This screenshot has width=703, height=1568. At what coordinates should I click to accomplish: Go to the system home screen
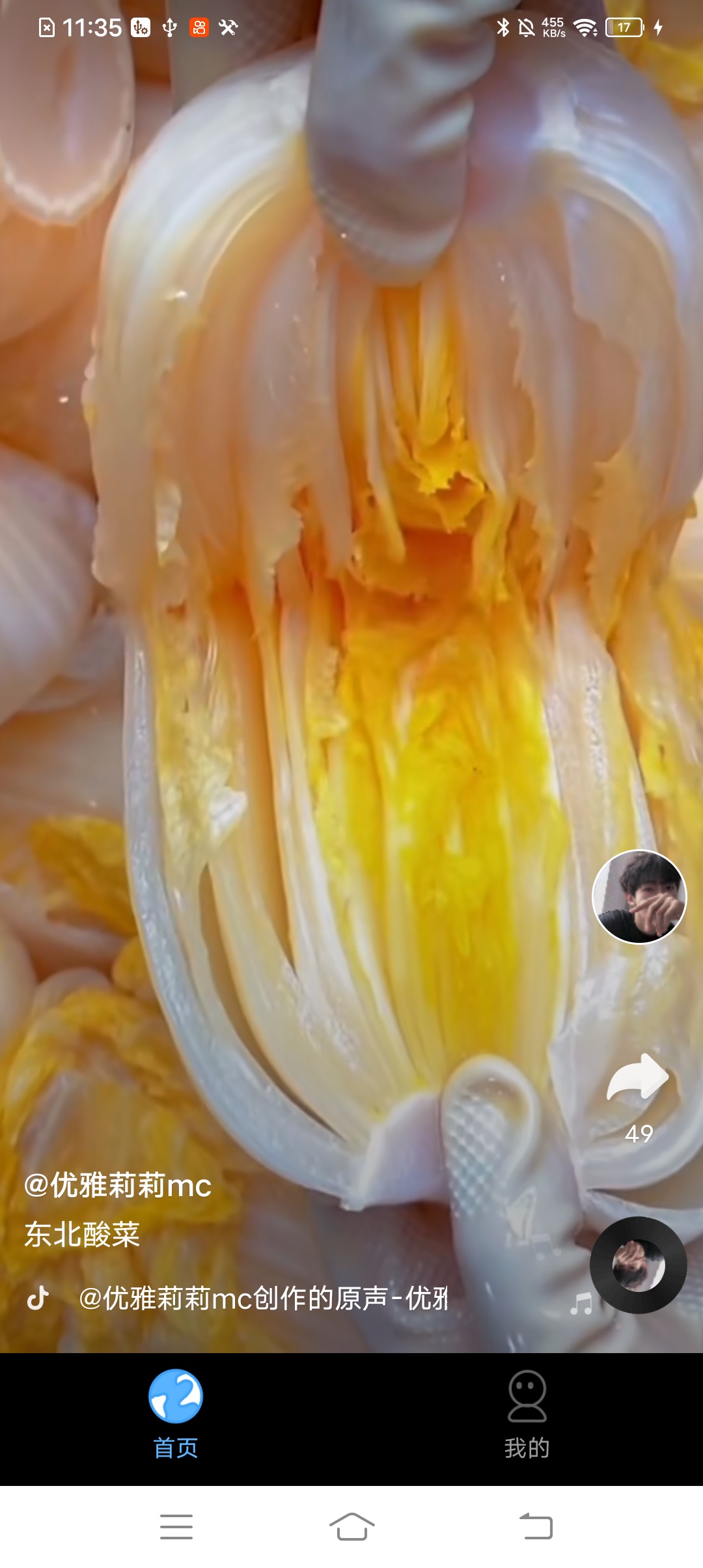coord(351,1526)
